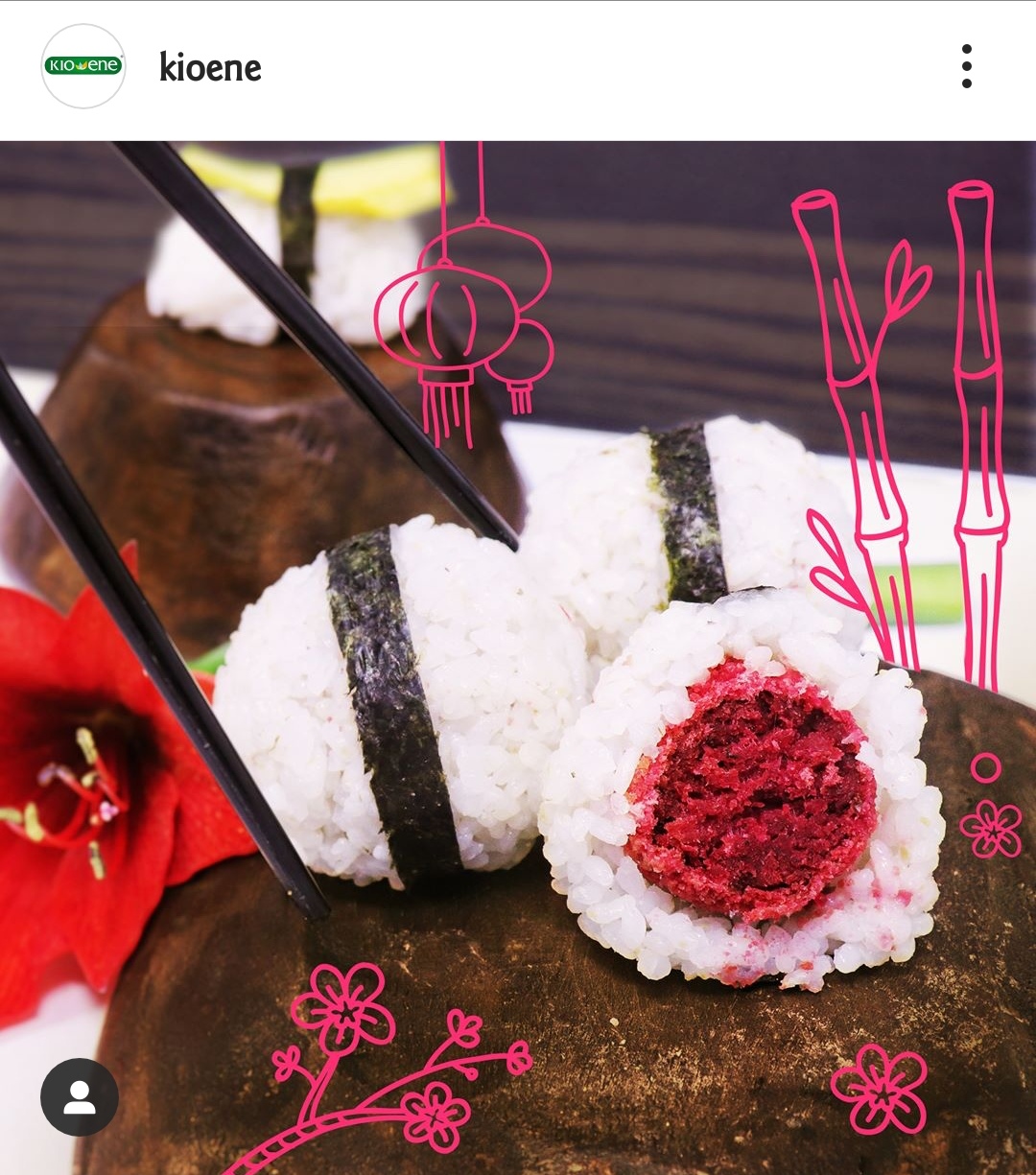The image size is (1036, 1175).
Task: Open kioene's profile picture
Action: [83, 66]
